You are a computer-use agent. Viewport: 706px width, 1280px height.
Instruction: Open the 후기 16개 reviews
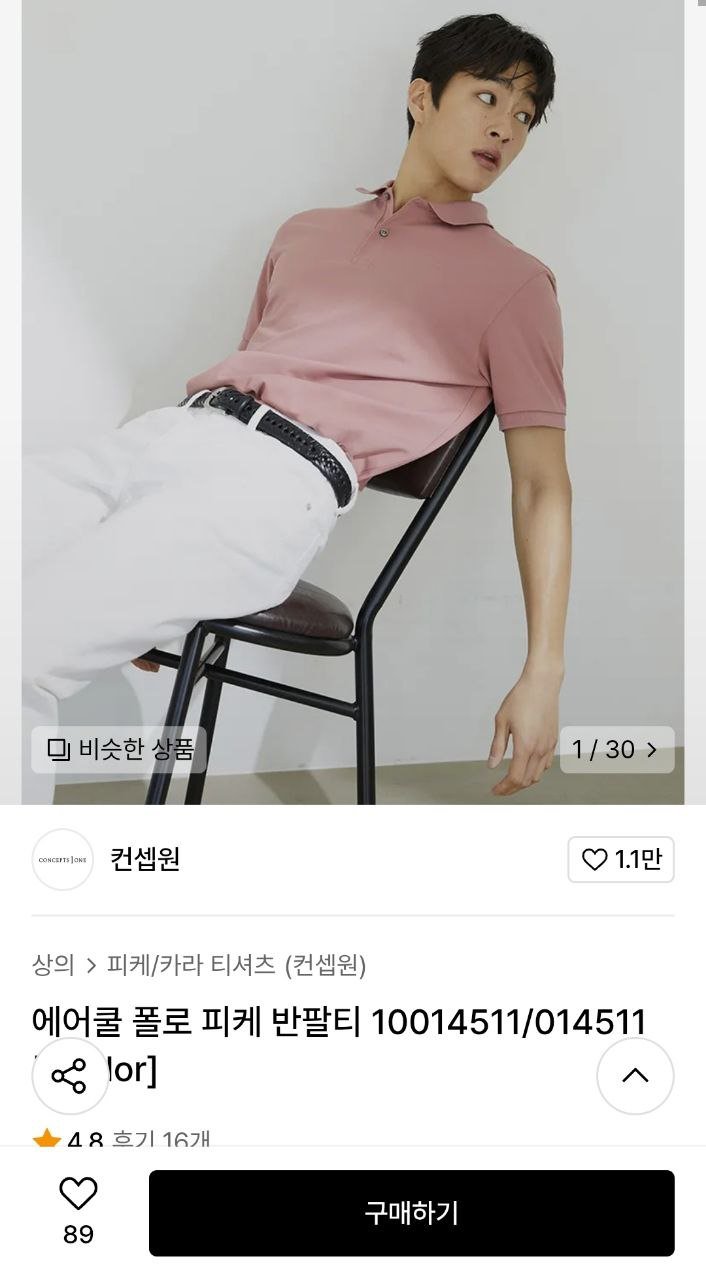[x=161, y=1140]
